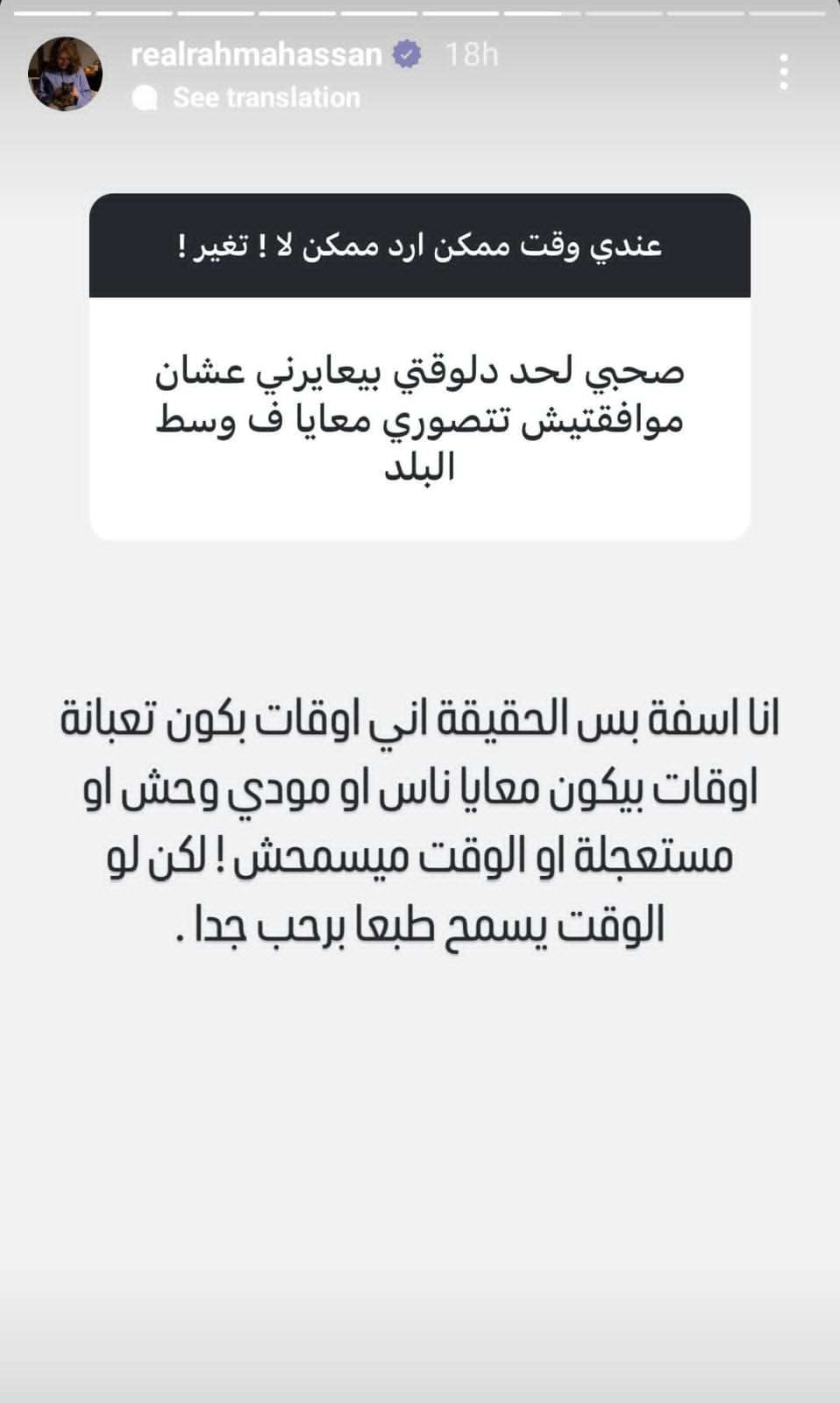Open the story overflow menu
840x1403 pixels.
pos(784,72)
